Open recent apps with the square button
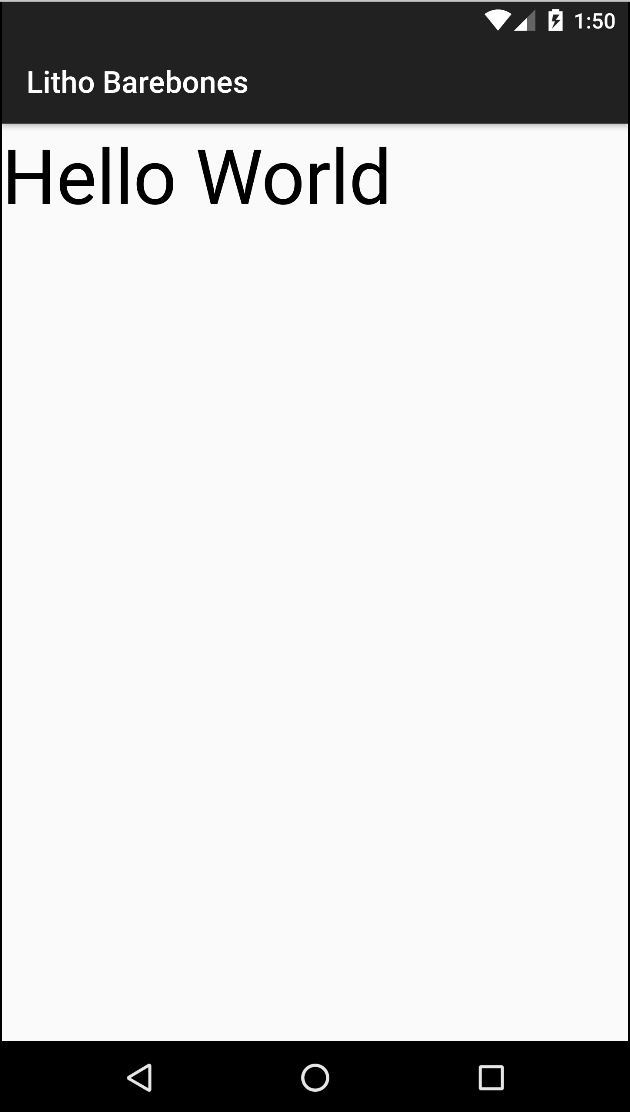The image size is (630, 1112). coord(490,1077)
